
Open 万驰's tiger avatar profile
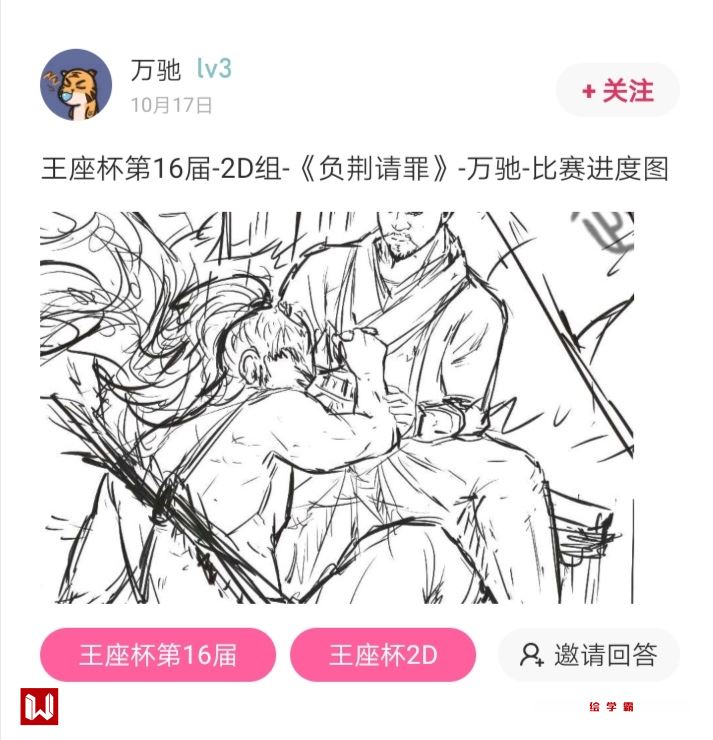[x=76, y=85]
